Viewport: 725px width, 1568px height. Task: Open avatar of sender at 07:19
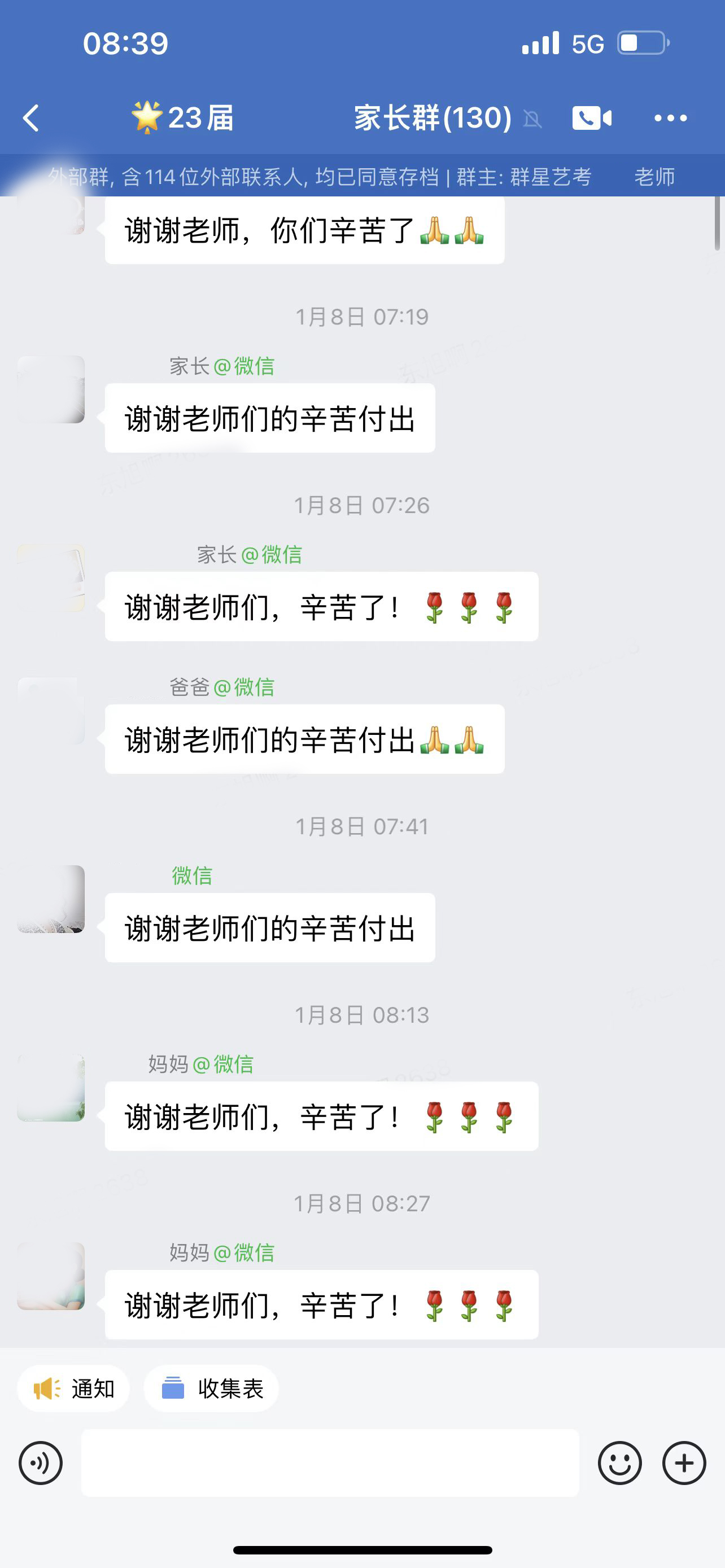point(51,389)
